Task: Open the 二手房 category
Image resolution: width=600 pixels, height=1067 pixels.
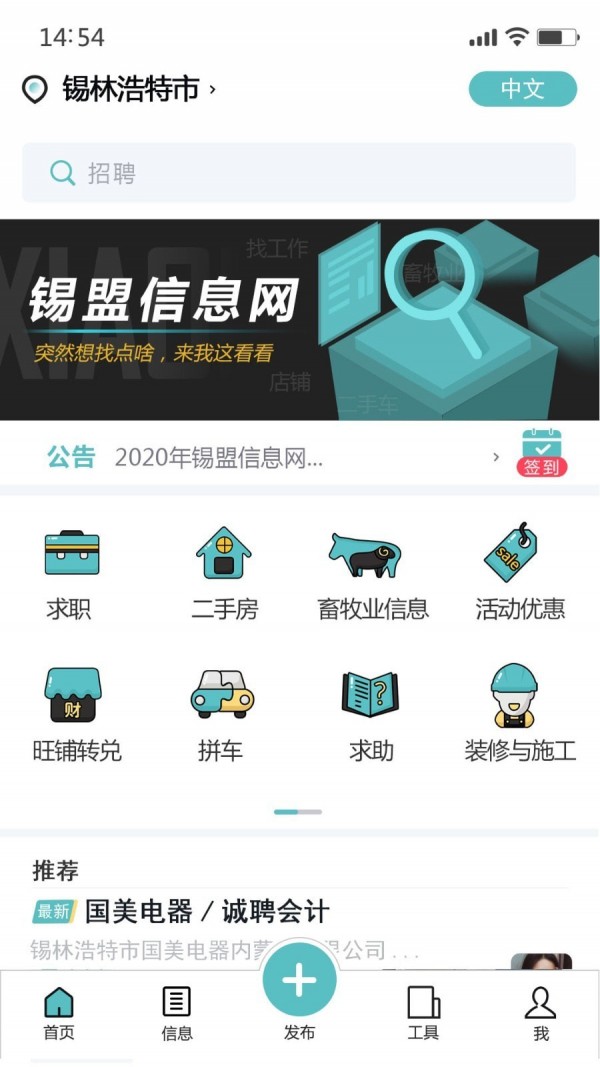Action: [x=224, y=573]
